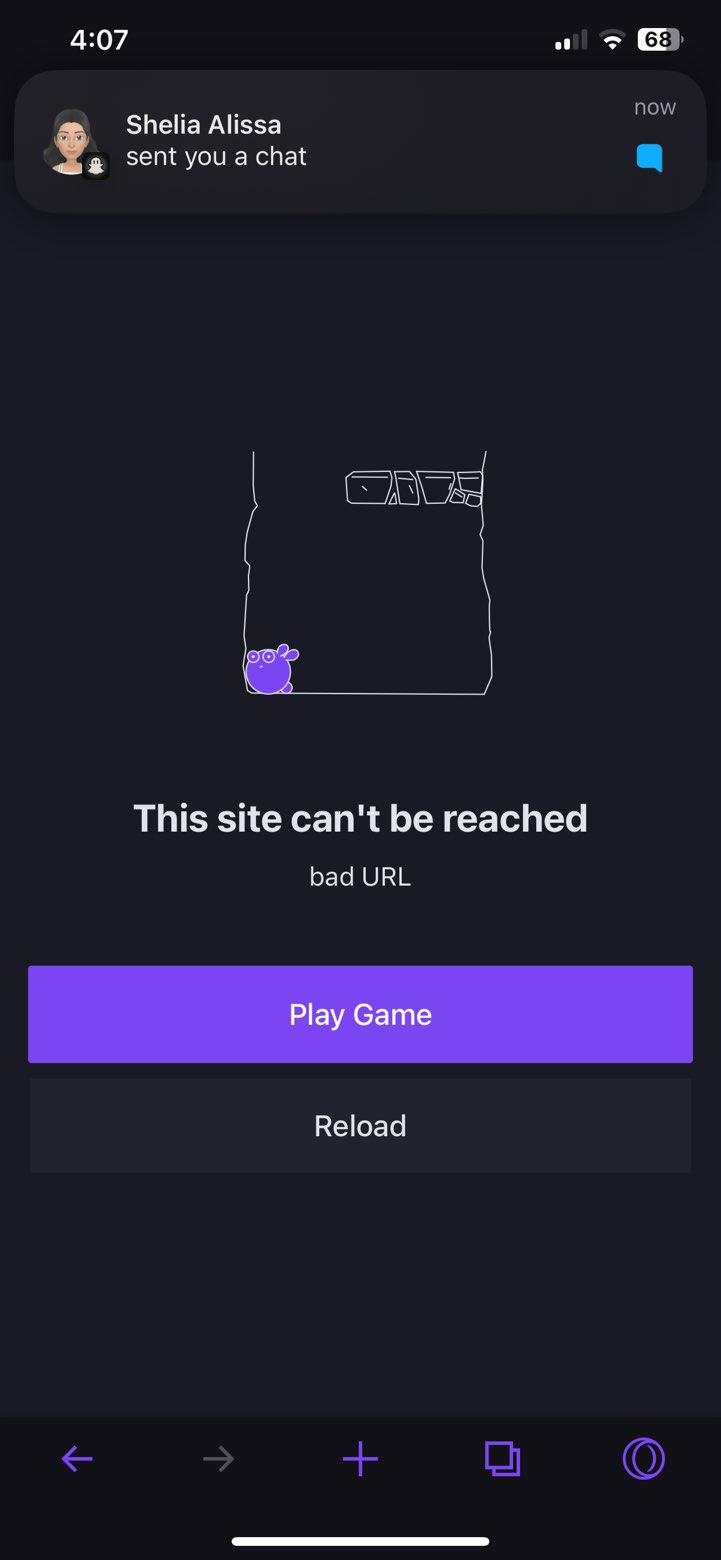
Task: Open Shelia Alissa's chat notification
Action: [x=360, y=141]
